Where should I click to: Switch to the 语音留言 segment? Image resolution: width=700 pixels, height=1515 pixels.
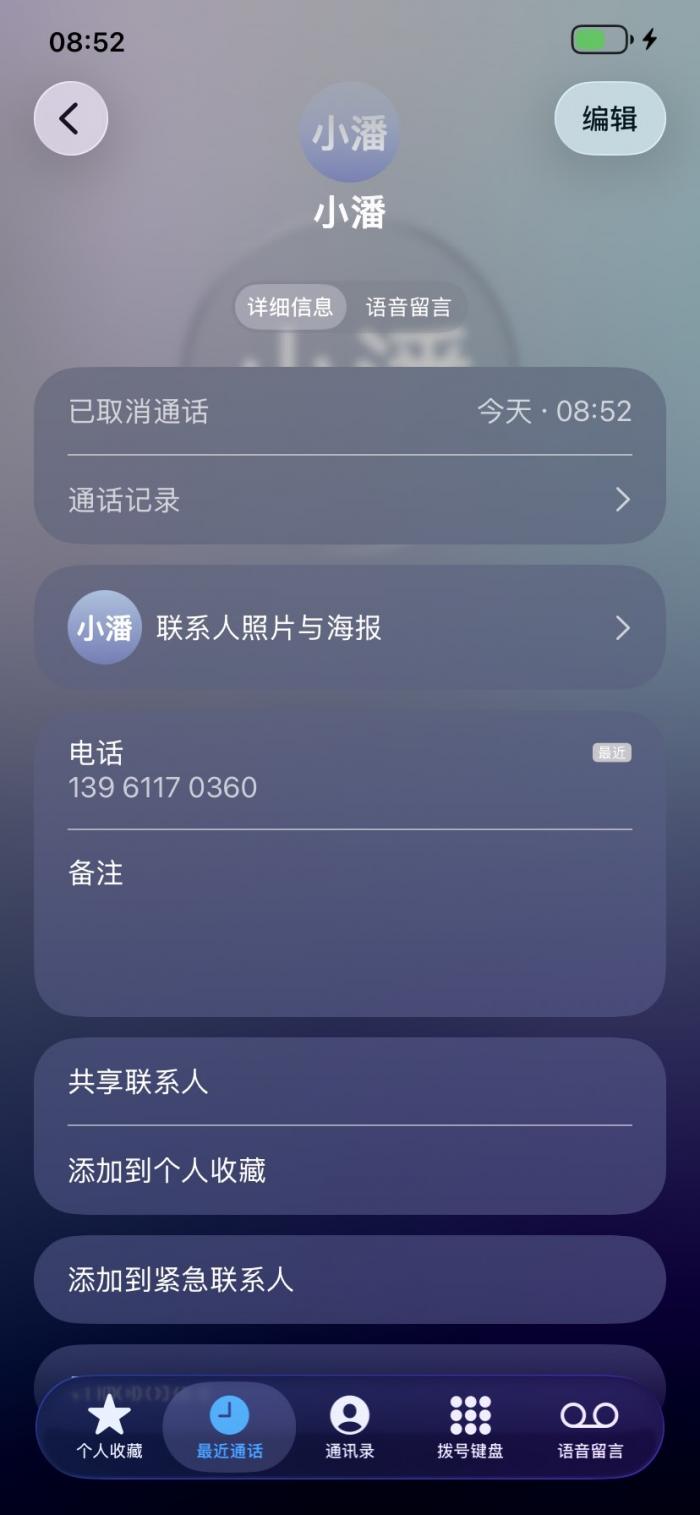point(408,307)
